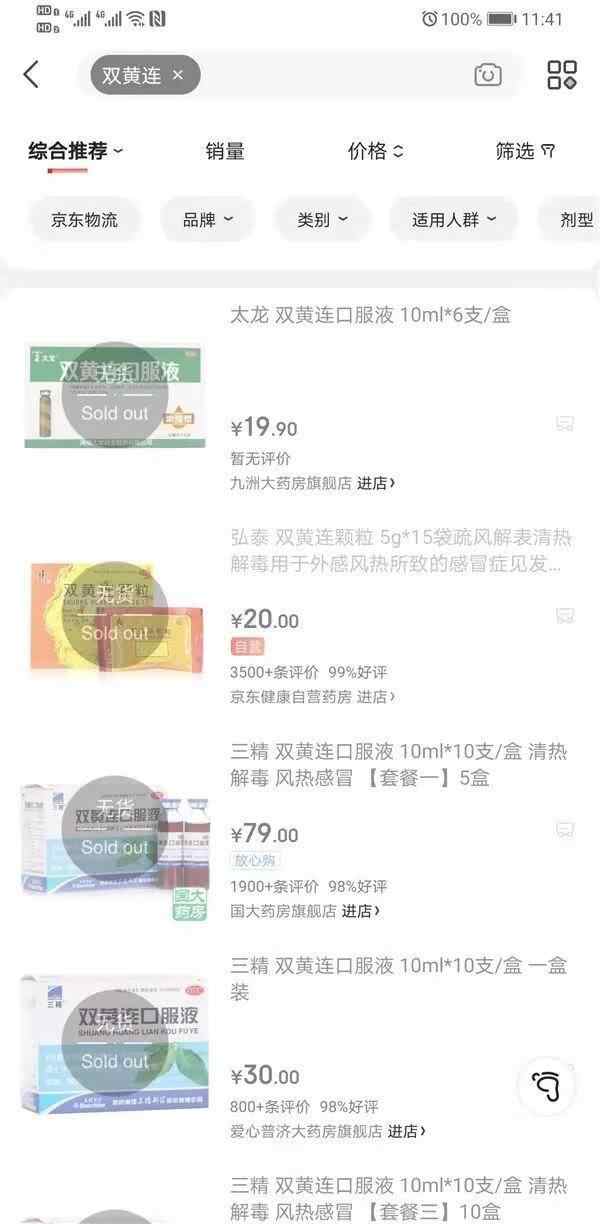This screenshot has height=1224, width=600.
Task: Open the floating footprint history button
Action: click(546, 1085)
